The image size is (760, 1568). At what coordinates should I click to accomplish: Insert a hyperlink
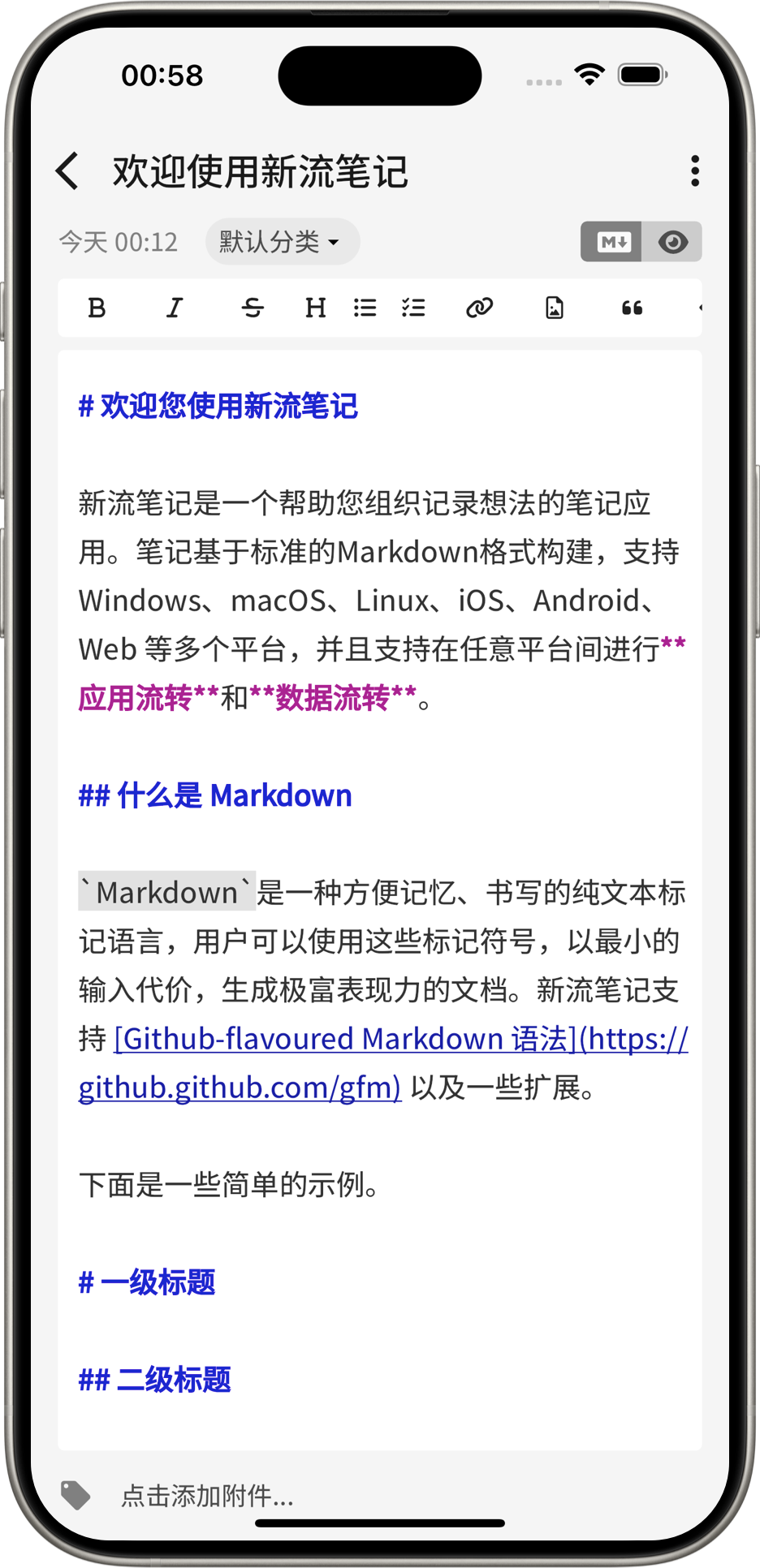479,308
